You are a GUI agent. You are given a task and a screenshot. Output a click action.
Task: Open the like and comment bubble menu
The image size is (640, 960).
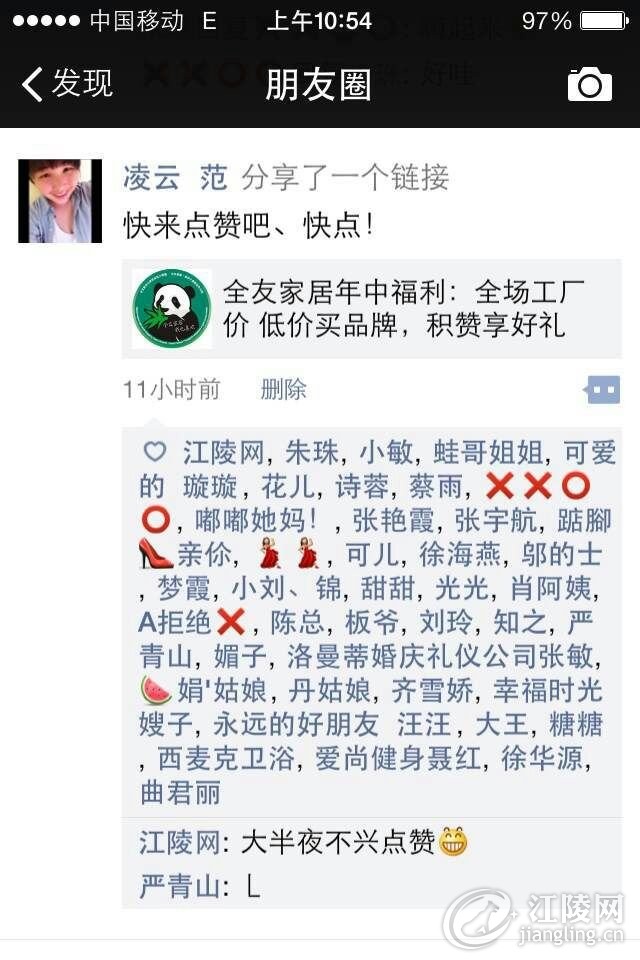tap(602, 390)
